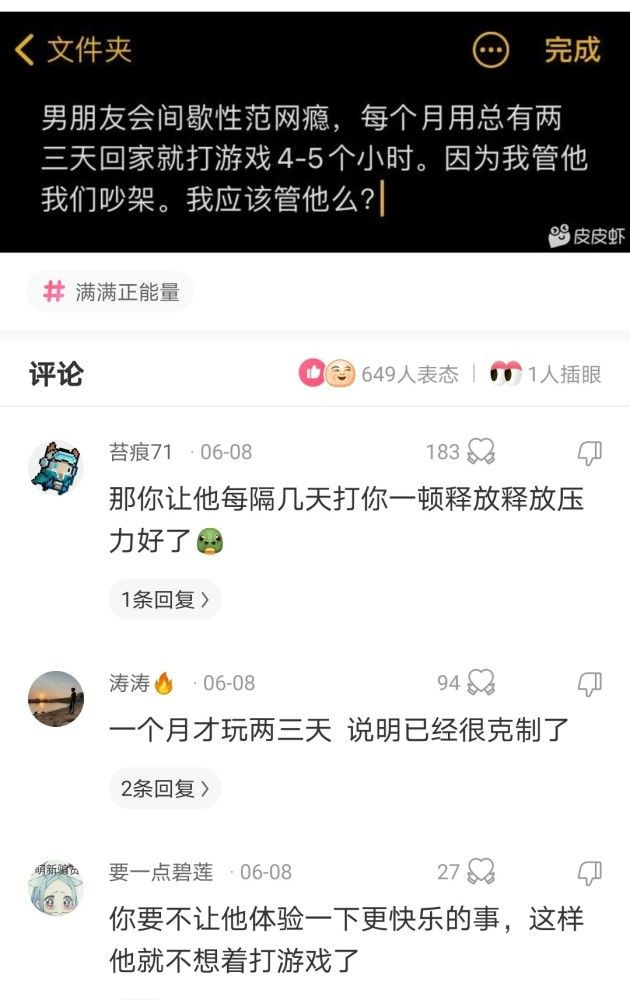
Task: Dislike 苔痕71's comment
Action: [x=589, y=452]
